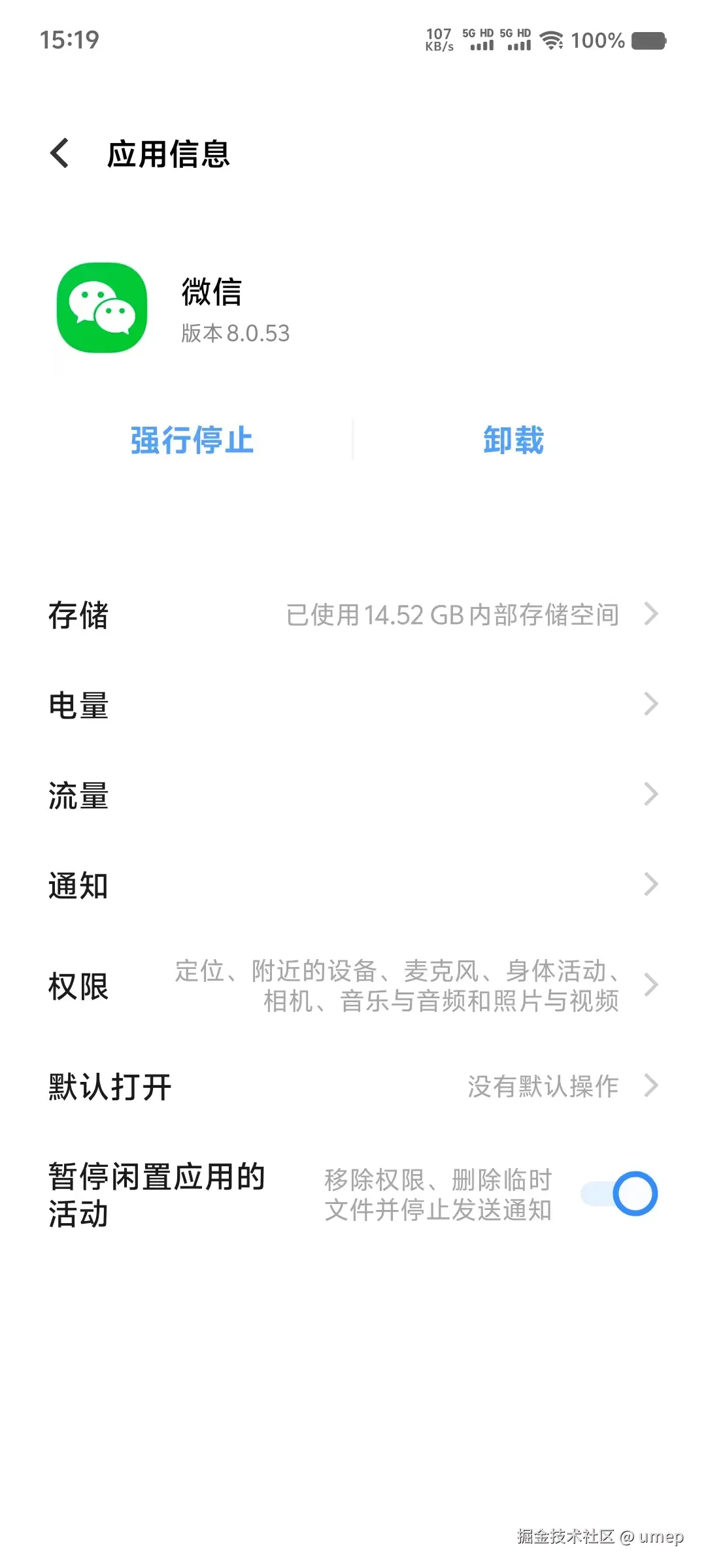Expand the 电量 battery usage row
This screenshot has width=706, height=1568.
[x=650, y=704]
